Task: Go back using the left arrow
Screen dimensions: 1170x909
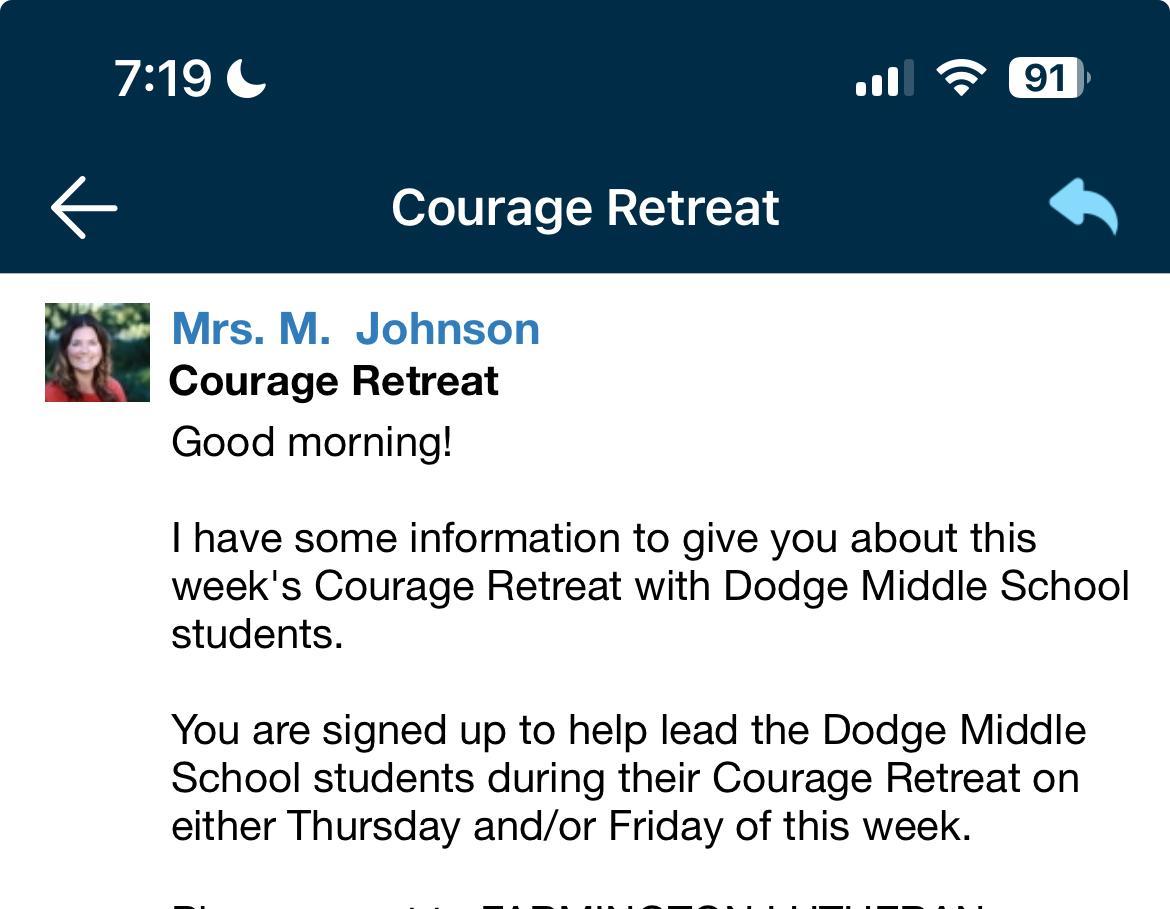Action: tap(84, 208)
